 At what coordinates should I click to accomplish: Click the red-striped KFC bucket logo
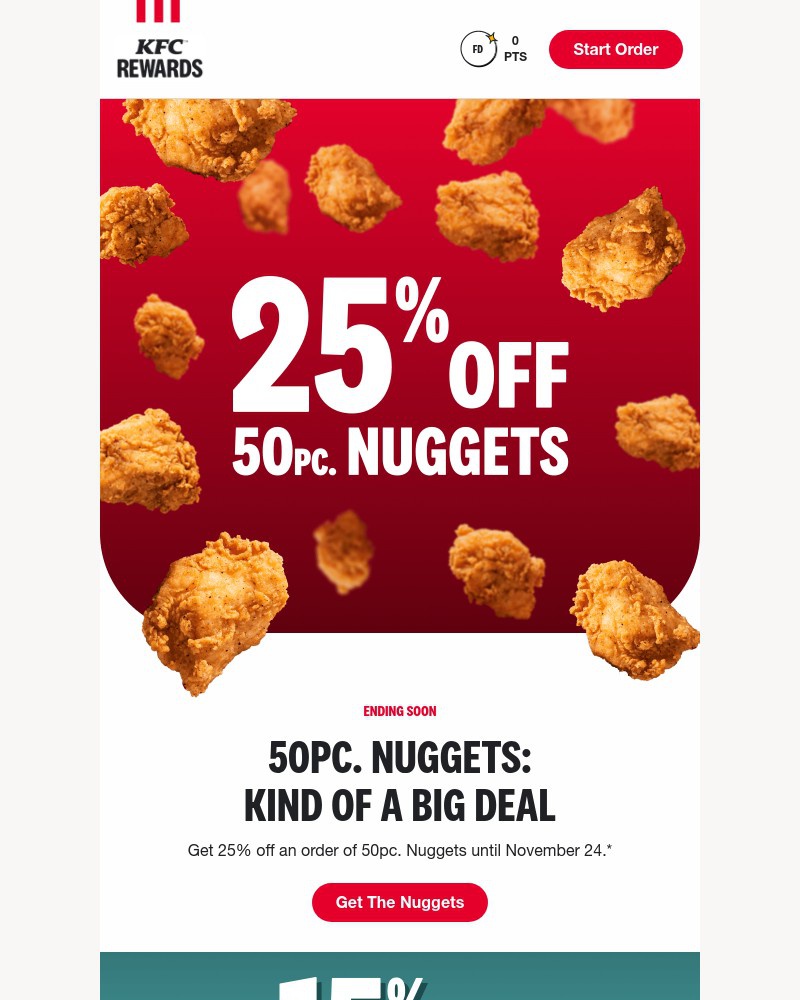tap(159, 12)
